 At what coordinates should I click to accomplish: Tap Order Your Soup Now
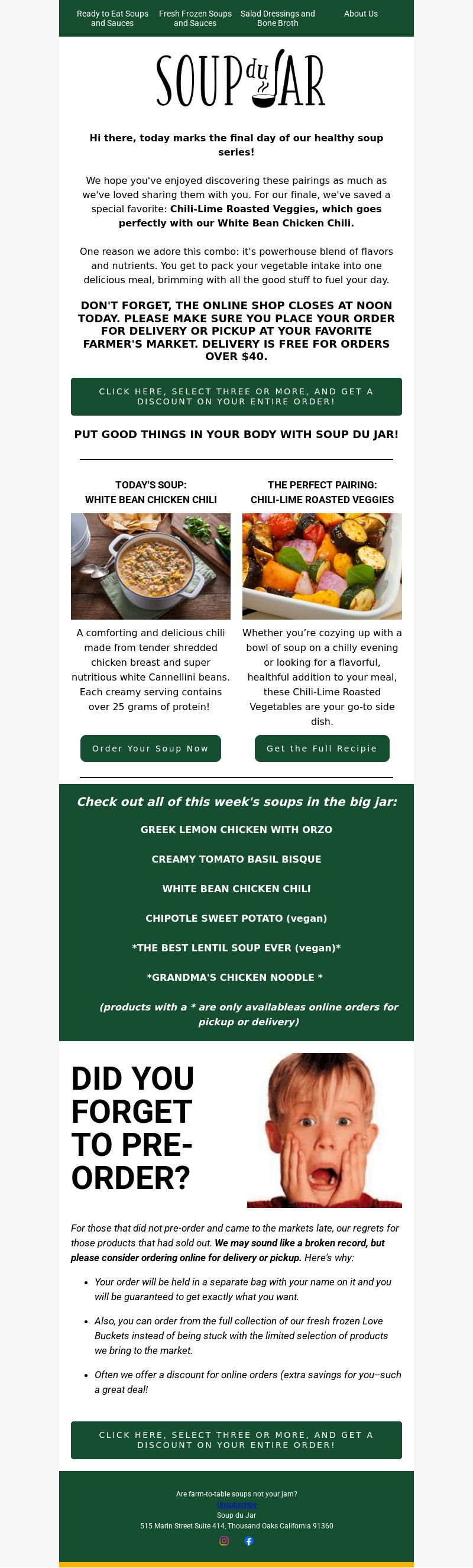tap(150, 748)
